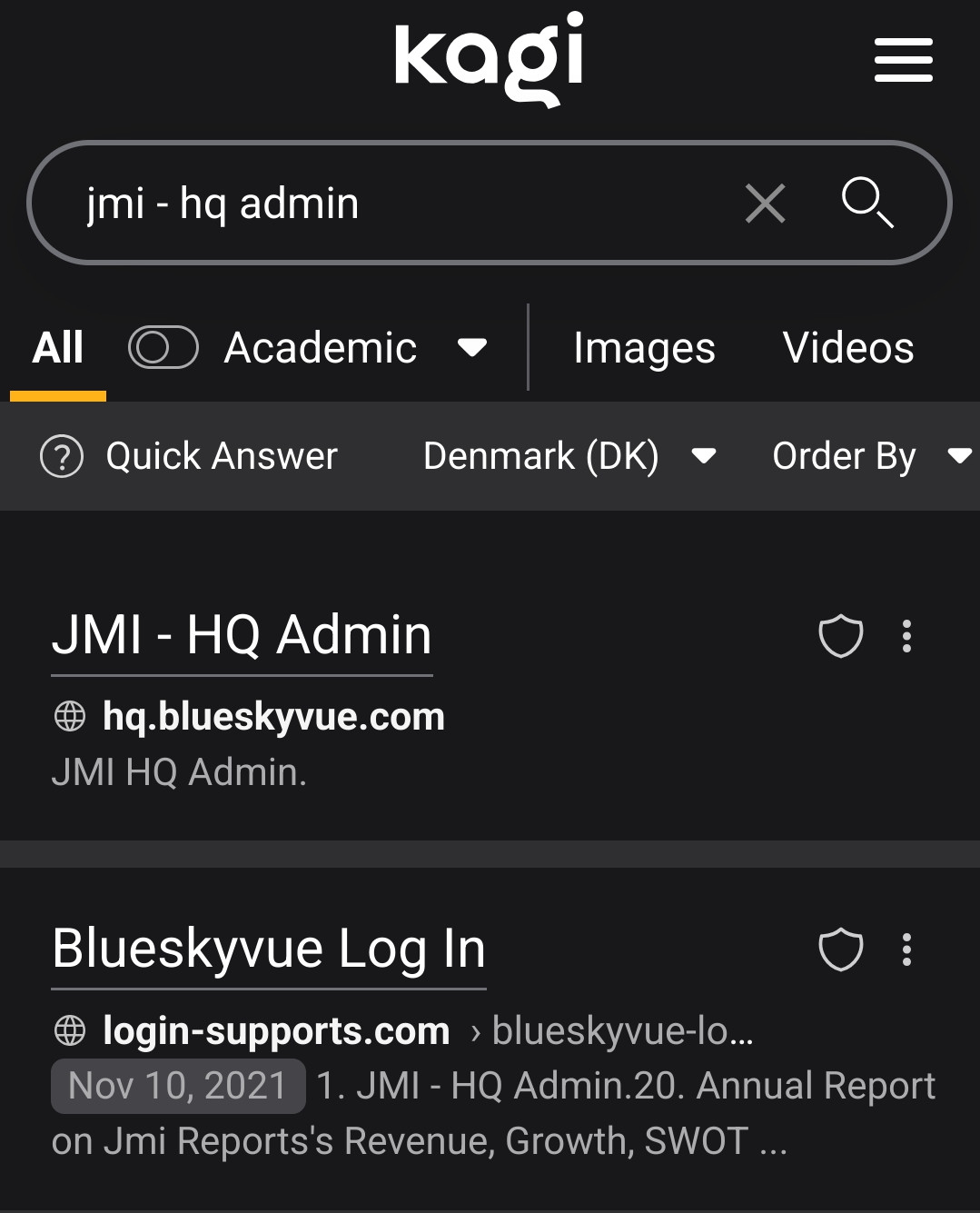Open the JMI - HQ Admin result

point(242,634)
